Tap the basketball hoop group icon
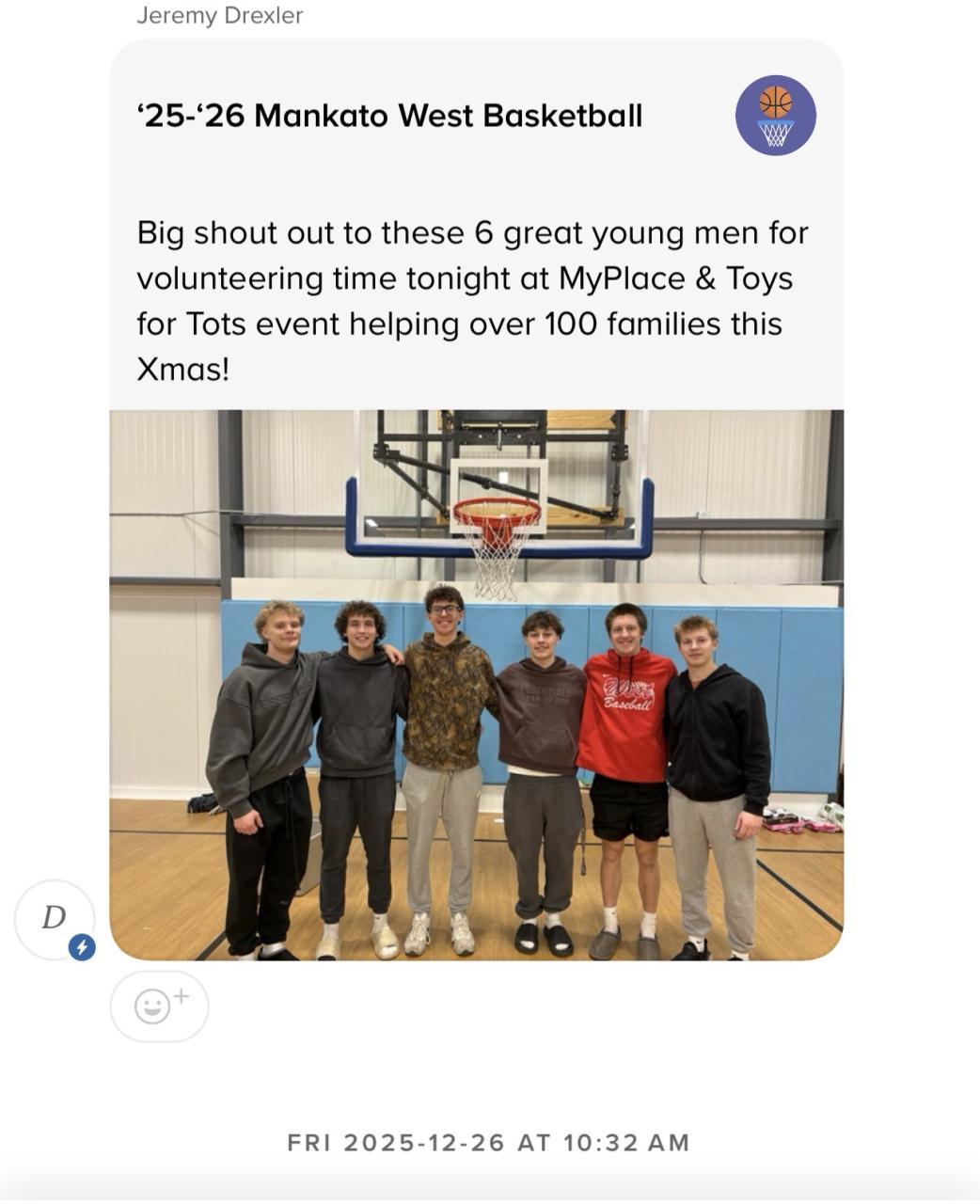Screen dimensions: 980x1204 pyautogui.click(x=775, y=116)
